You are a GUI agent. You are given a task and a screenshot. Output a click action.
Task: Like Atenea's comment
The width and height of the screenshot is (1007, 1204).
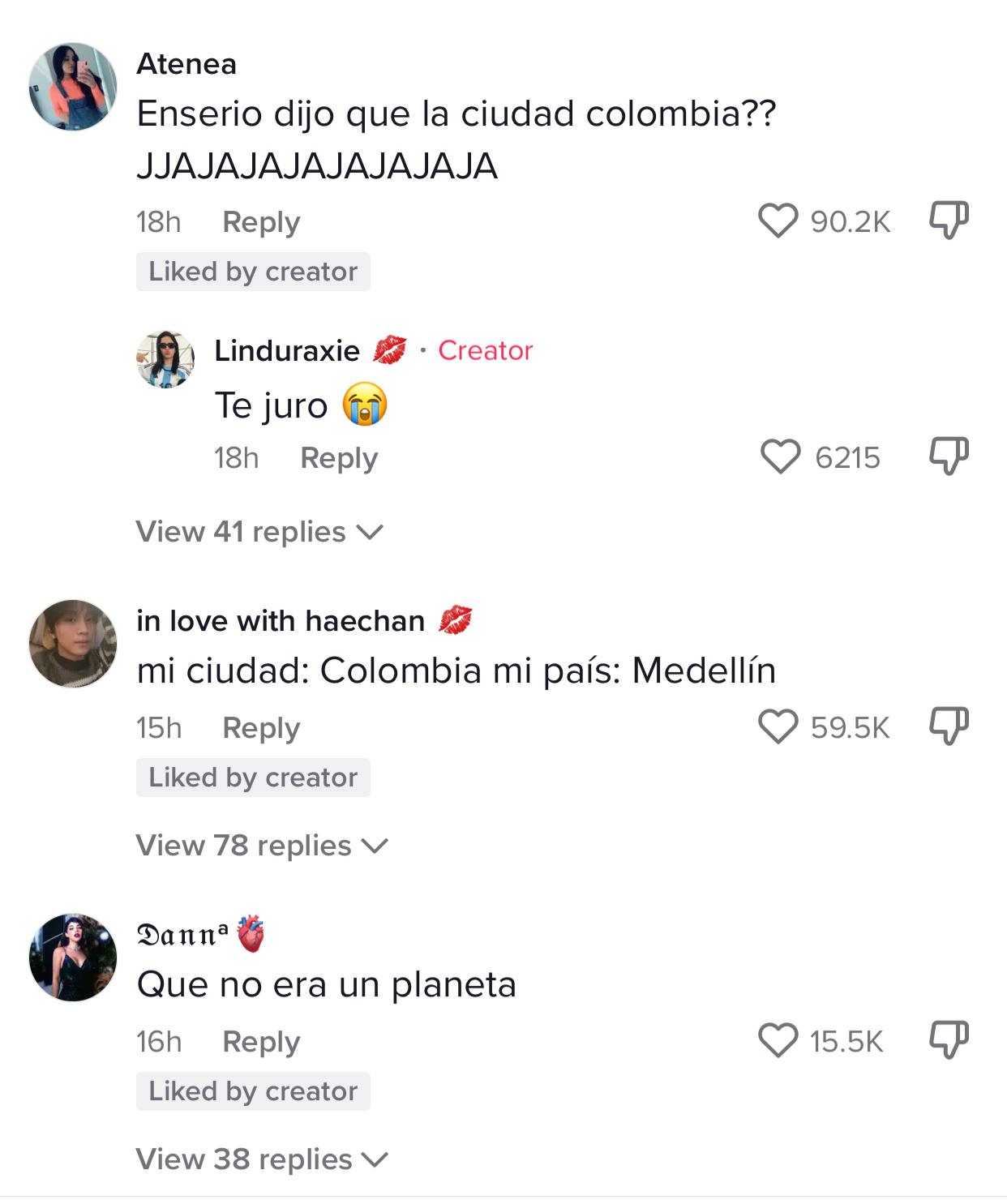click(x=778, y=221)
